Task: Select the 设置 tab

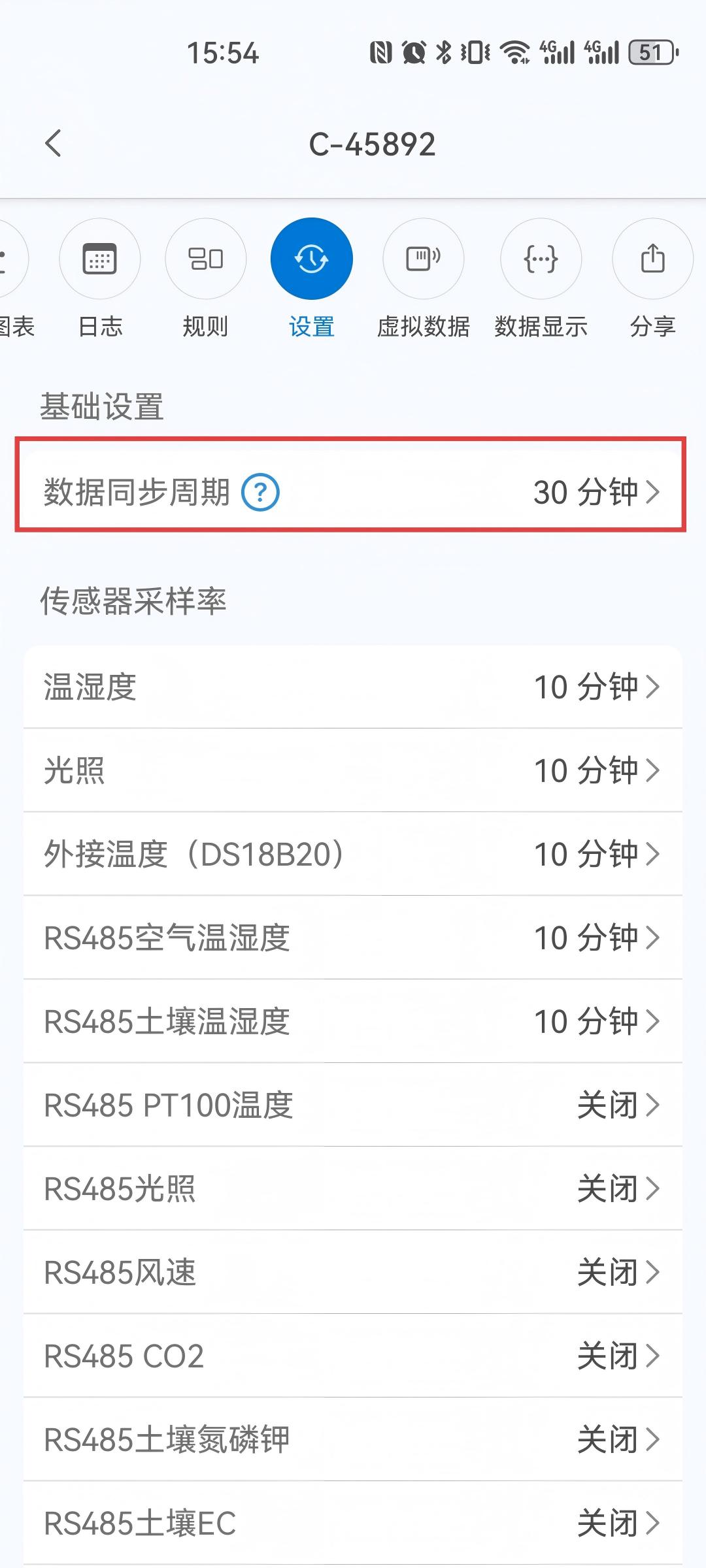Action: tap(311, 259)
